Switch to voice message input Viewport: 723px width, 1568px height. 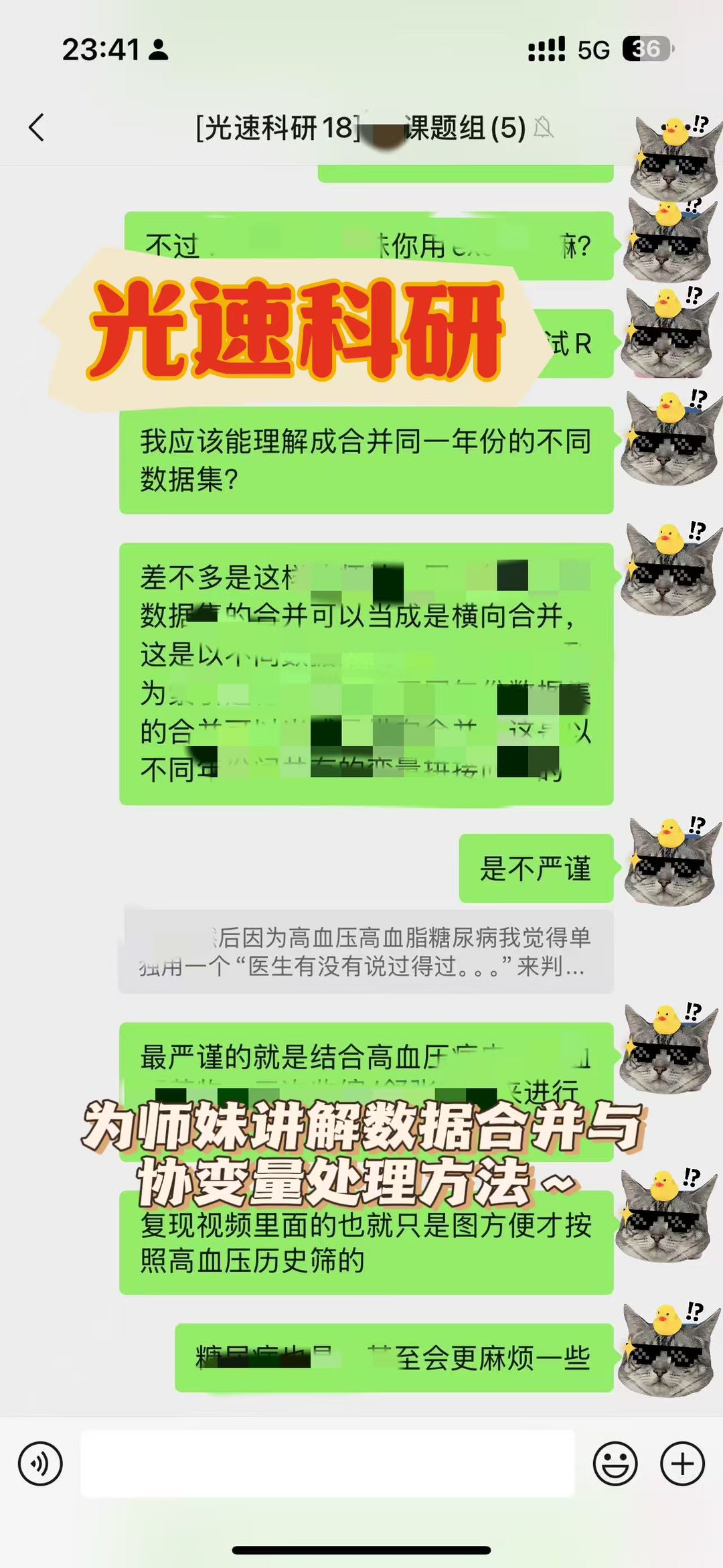[x=40, y=1464]
